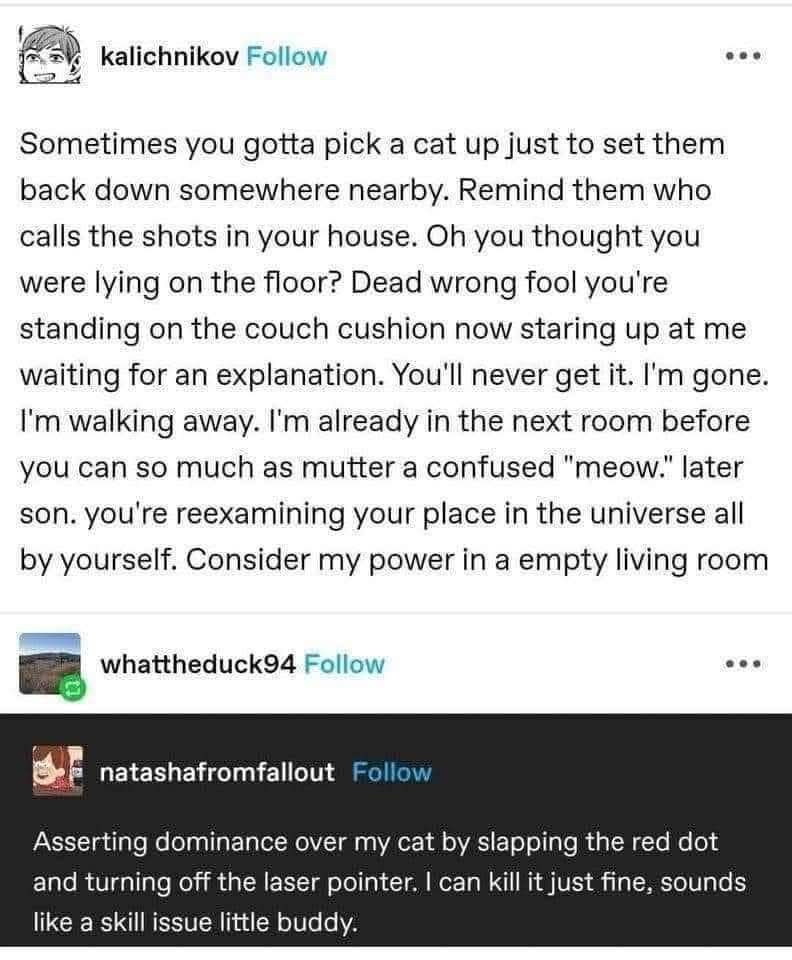The width and height of the screenshot is (792, 960).
Task: Follow kalichnikov
Action: (x=286, y=57)
